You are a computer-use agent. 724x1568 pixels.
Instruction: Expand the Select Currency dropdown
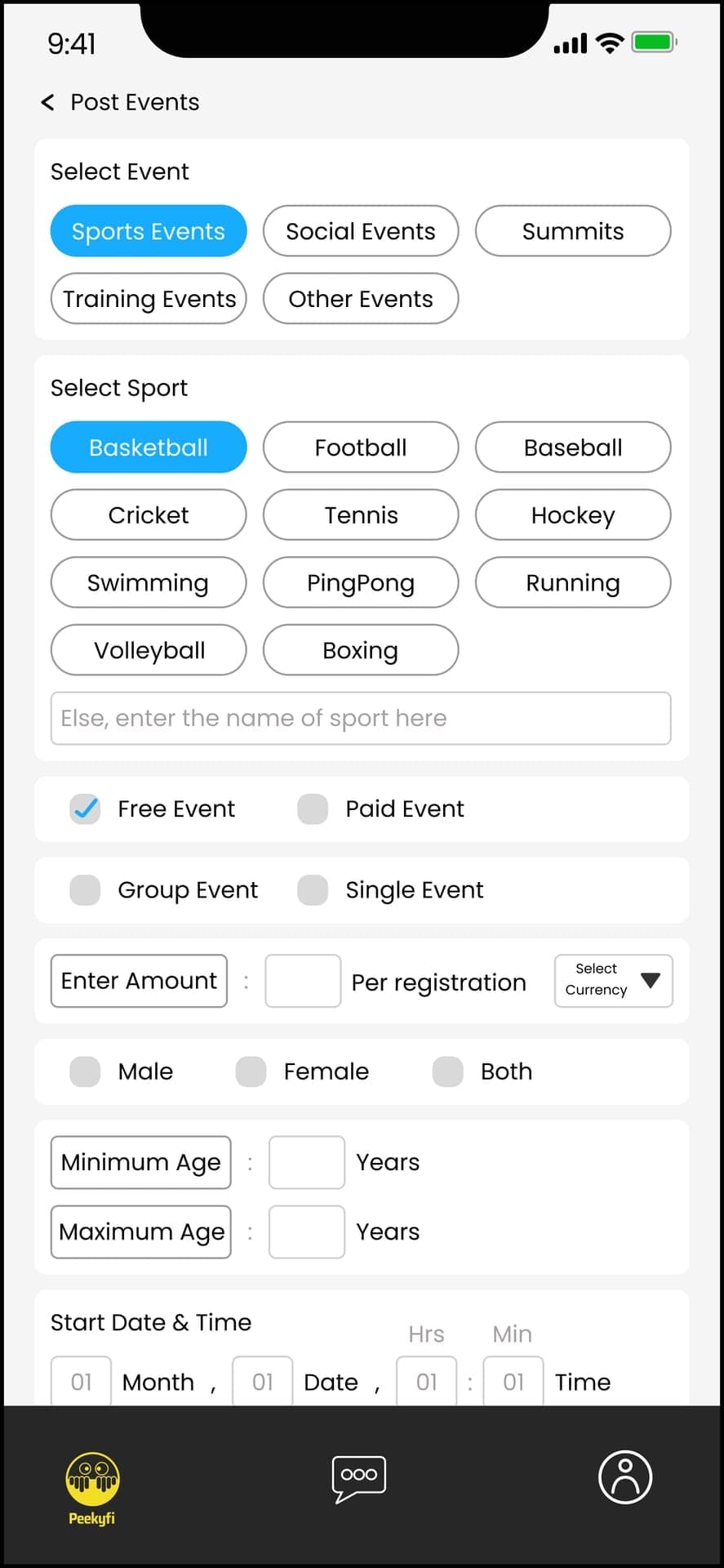tap(614, 981)
